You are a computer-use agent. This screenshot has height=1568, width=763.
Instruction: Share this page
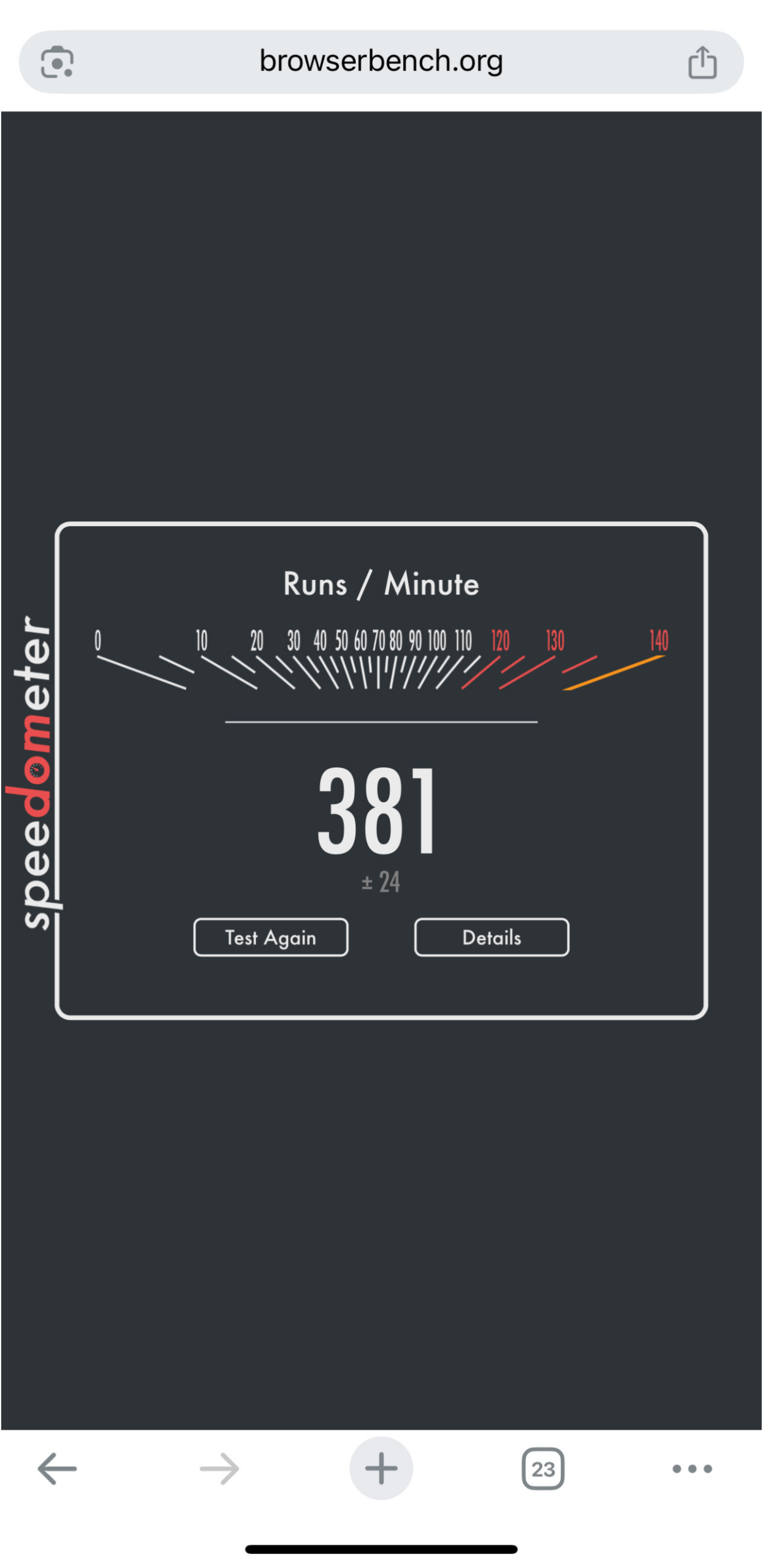702,62
